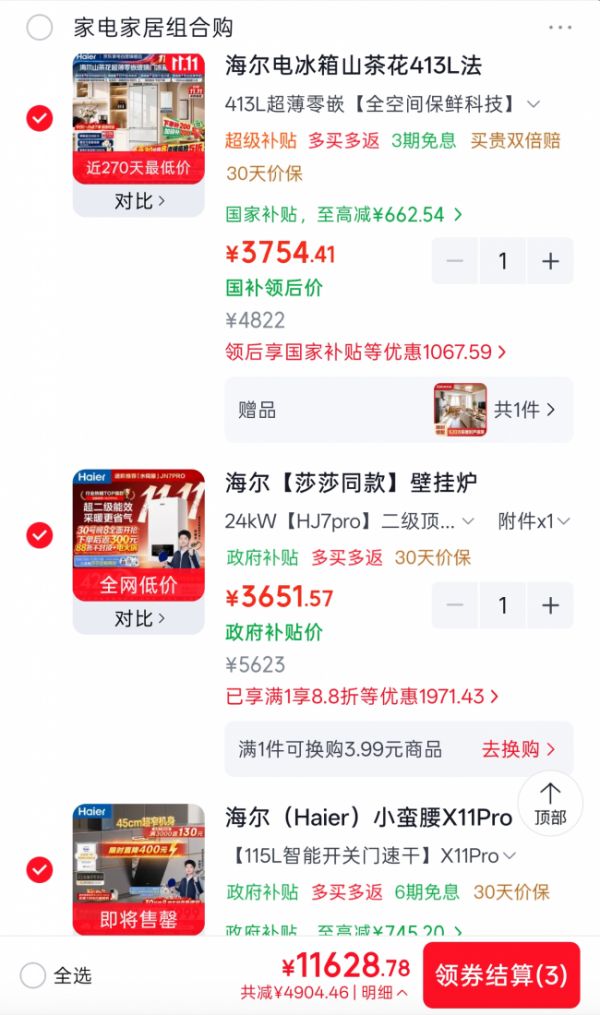Screen dimensions: 600x1015
Task: Open 对比 under the 壁挂炉 image
Action: pyautogui.click(x=139, y=619)
